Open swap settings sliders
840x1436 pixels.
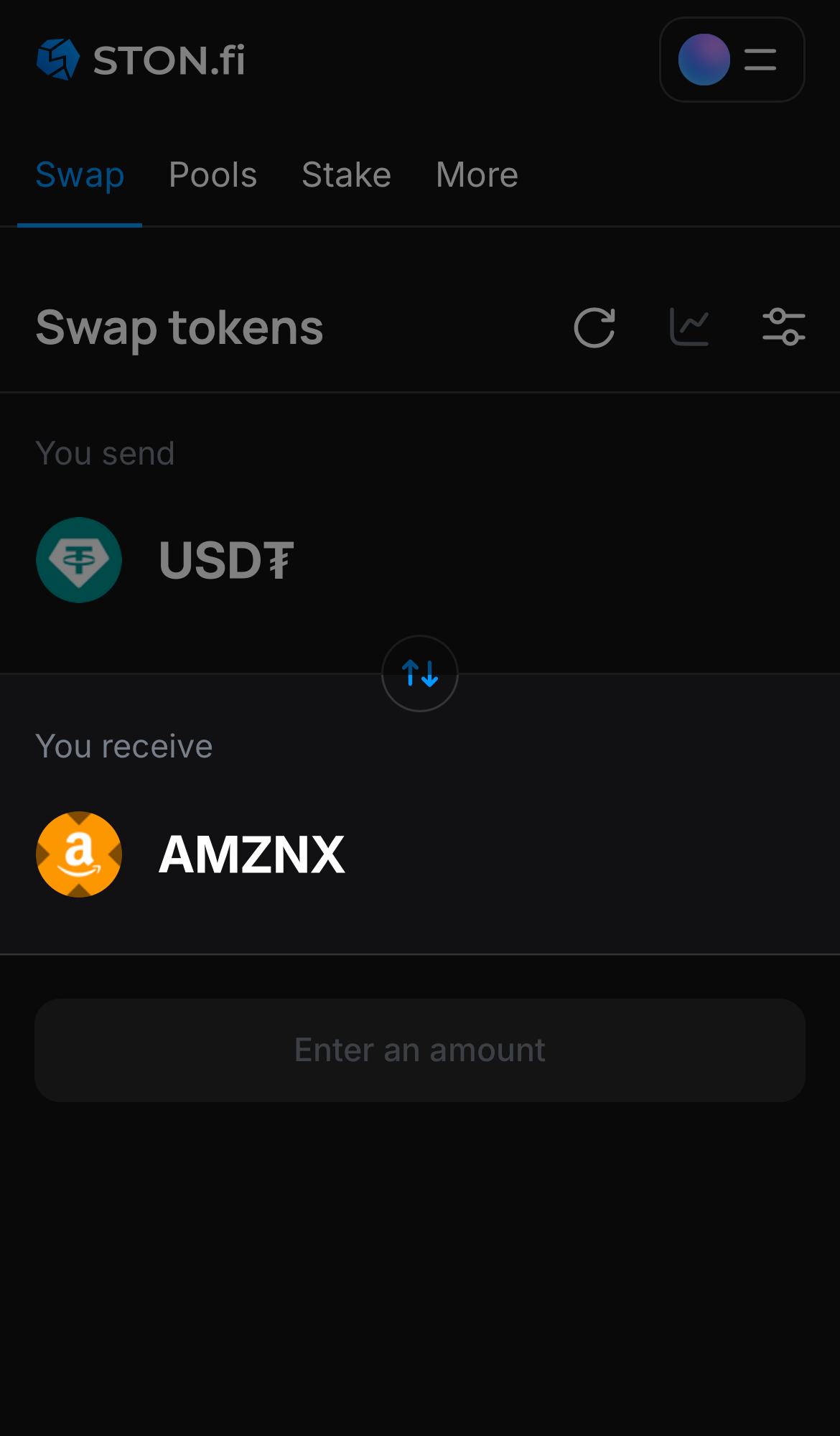pos(784,327)
